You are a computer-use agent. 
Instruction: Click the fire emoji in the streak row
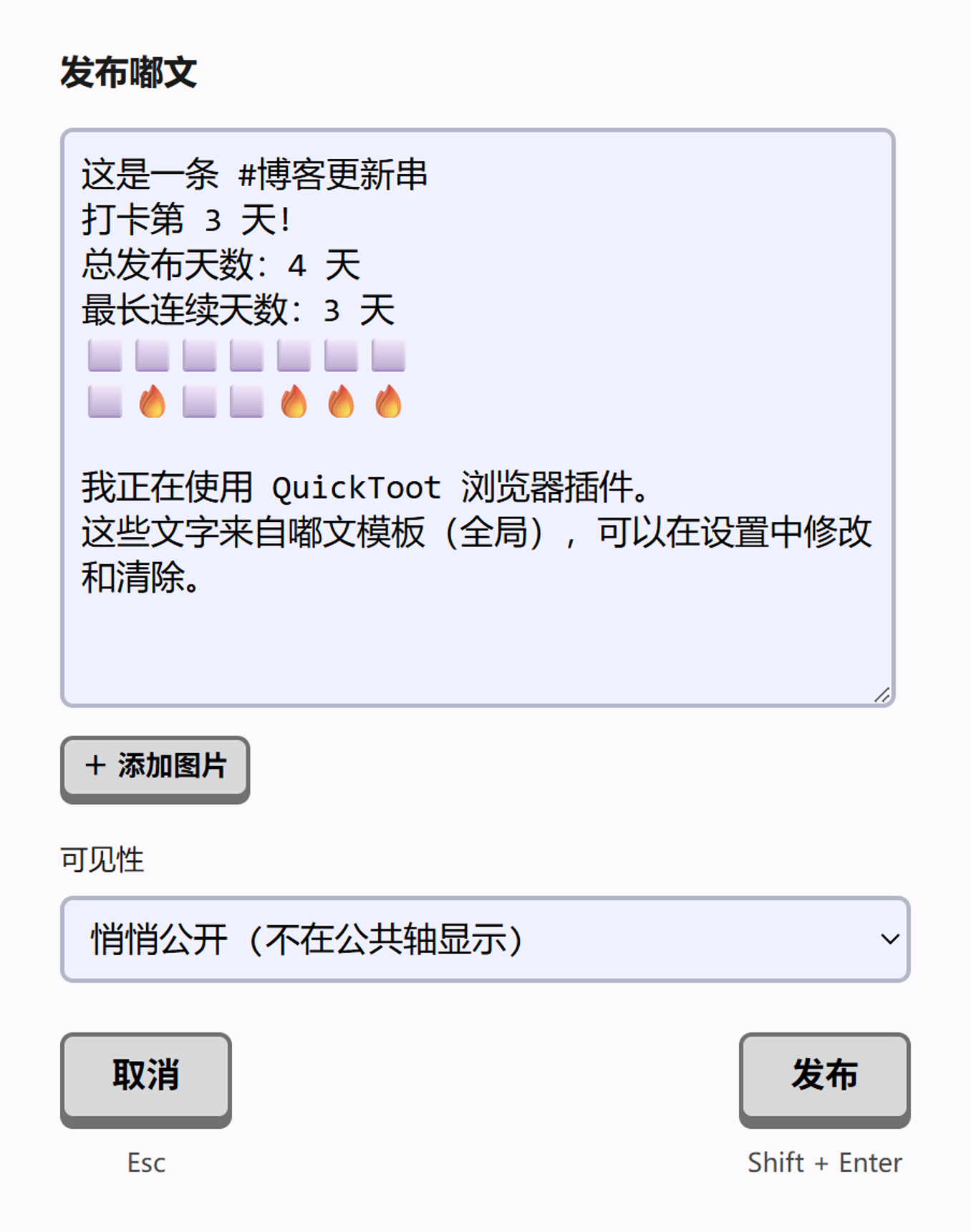tap(152, 403)
